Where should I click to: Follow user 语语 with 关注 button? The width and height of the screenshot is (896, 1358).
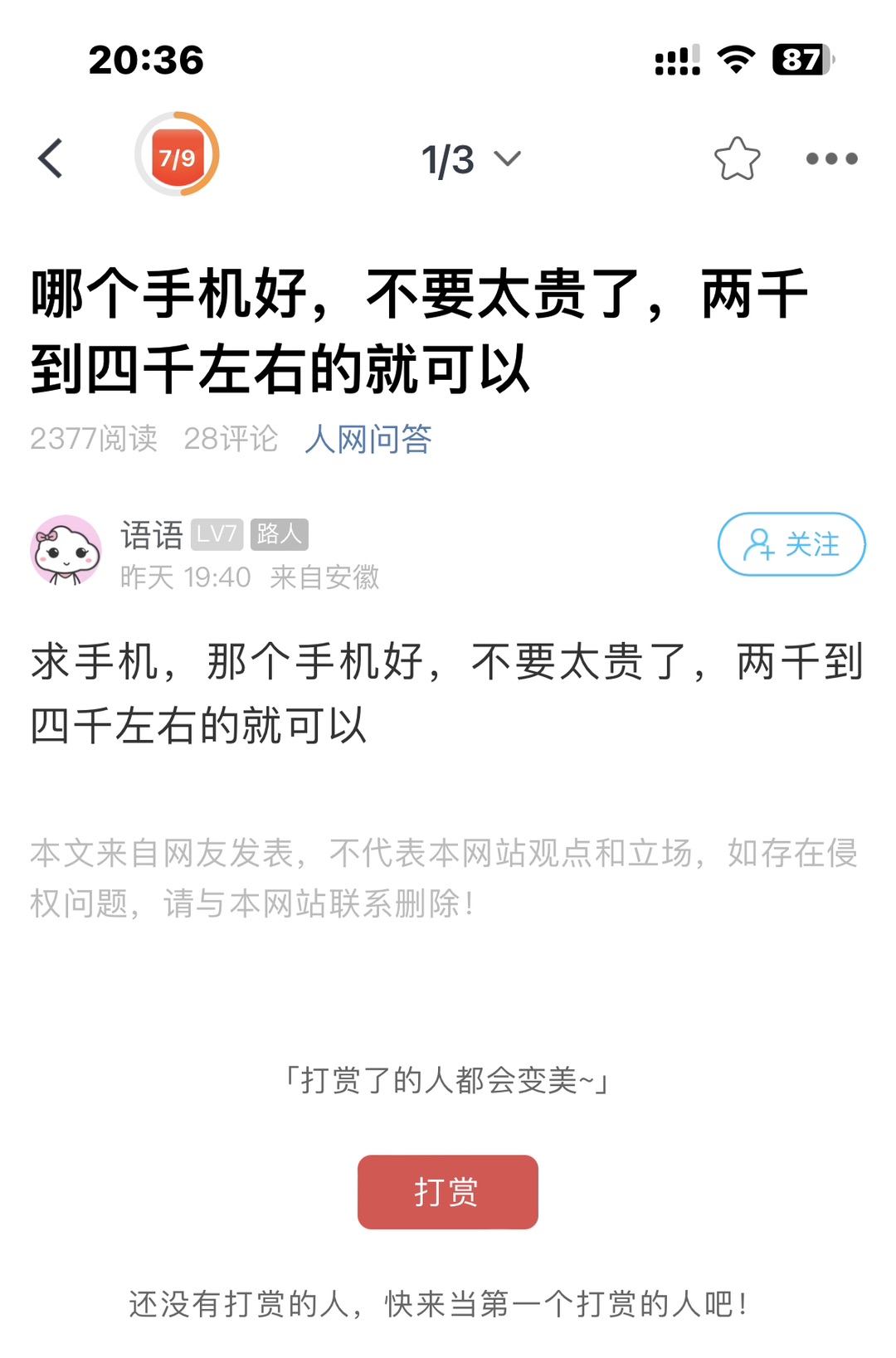(791, 544)
